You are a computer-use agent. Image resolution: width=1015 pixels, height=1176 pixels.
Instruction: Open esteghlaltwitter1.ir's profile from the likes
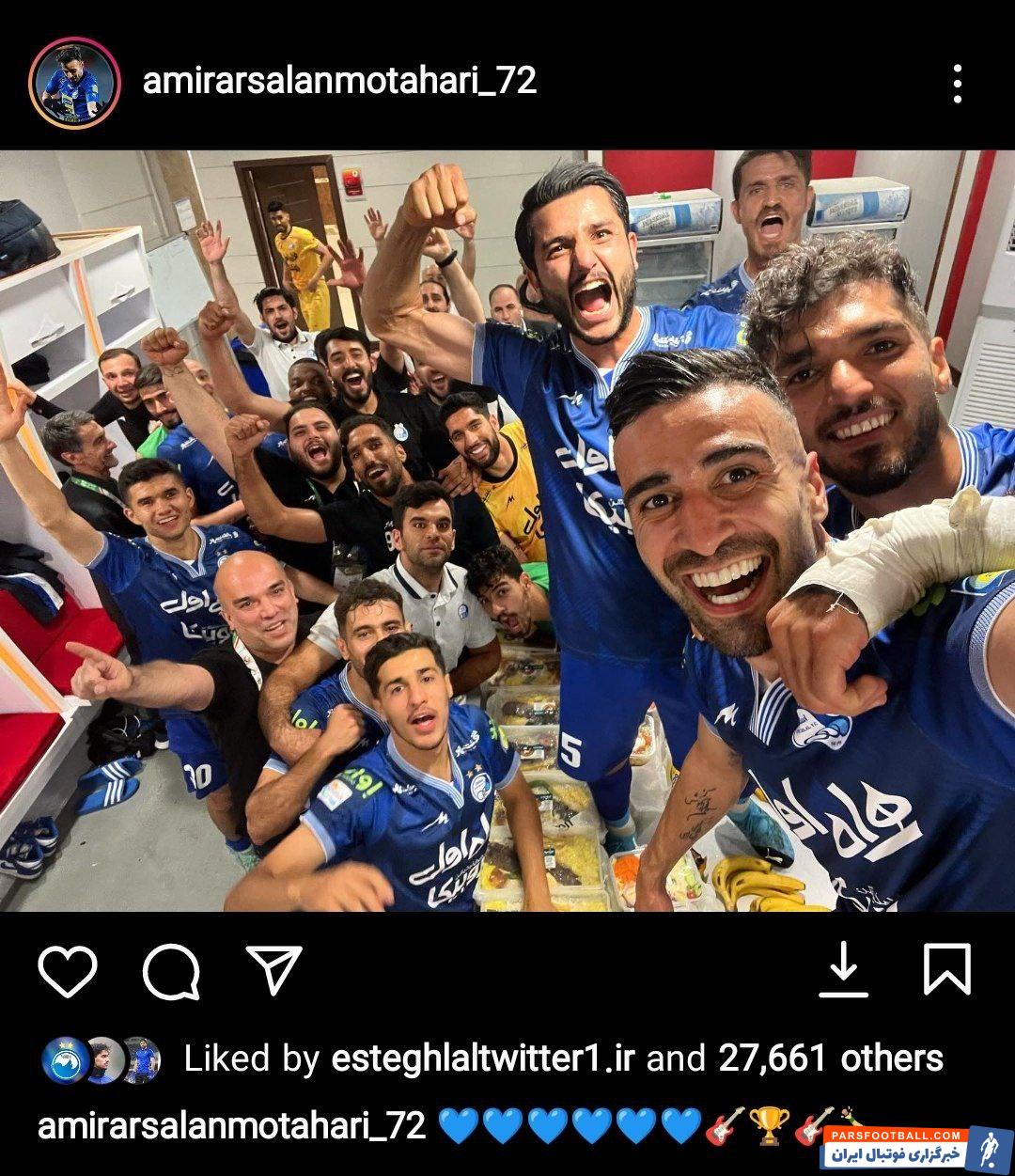click(x=483, y=1058)
